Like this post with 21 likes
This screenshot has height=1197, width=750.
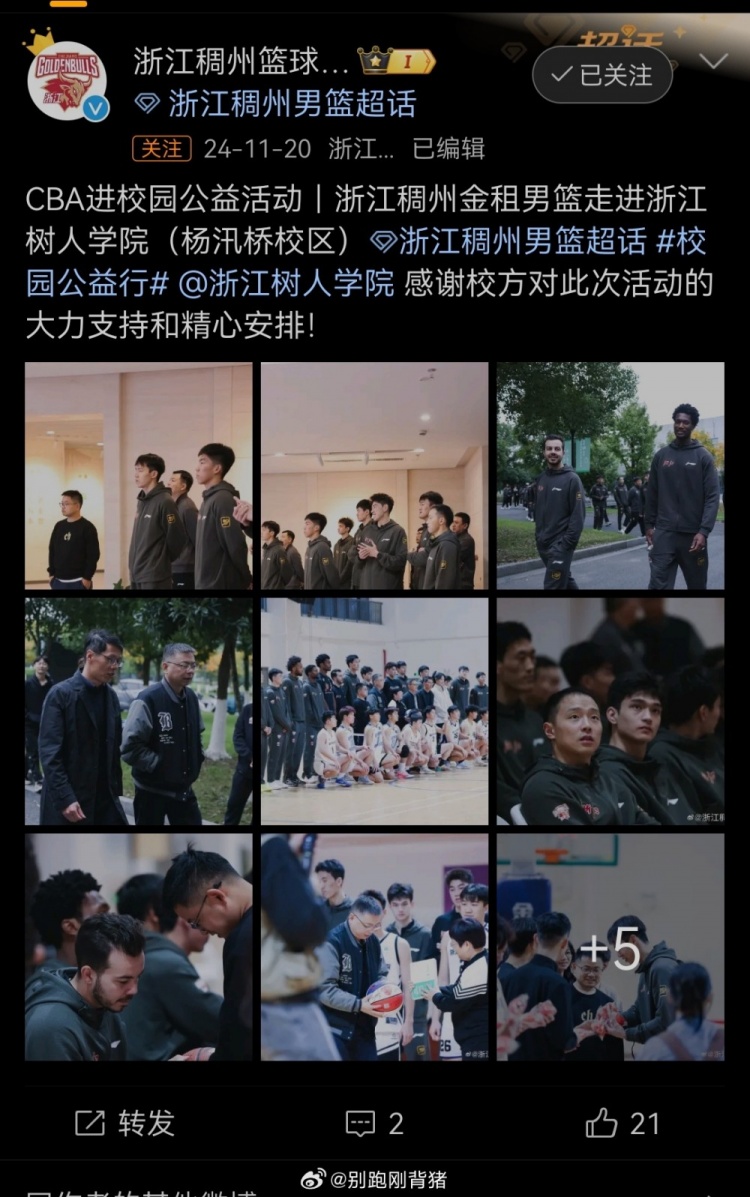tap(623, 1123)
